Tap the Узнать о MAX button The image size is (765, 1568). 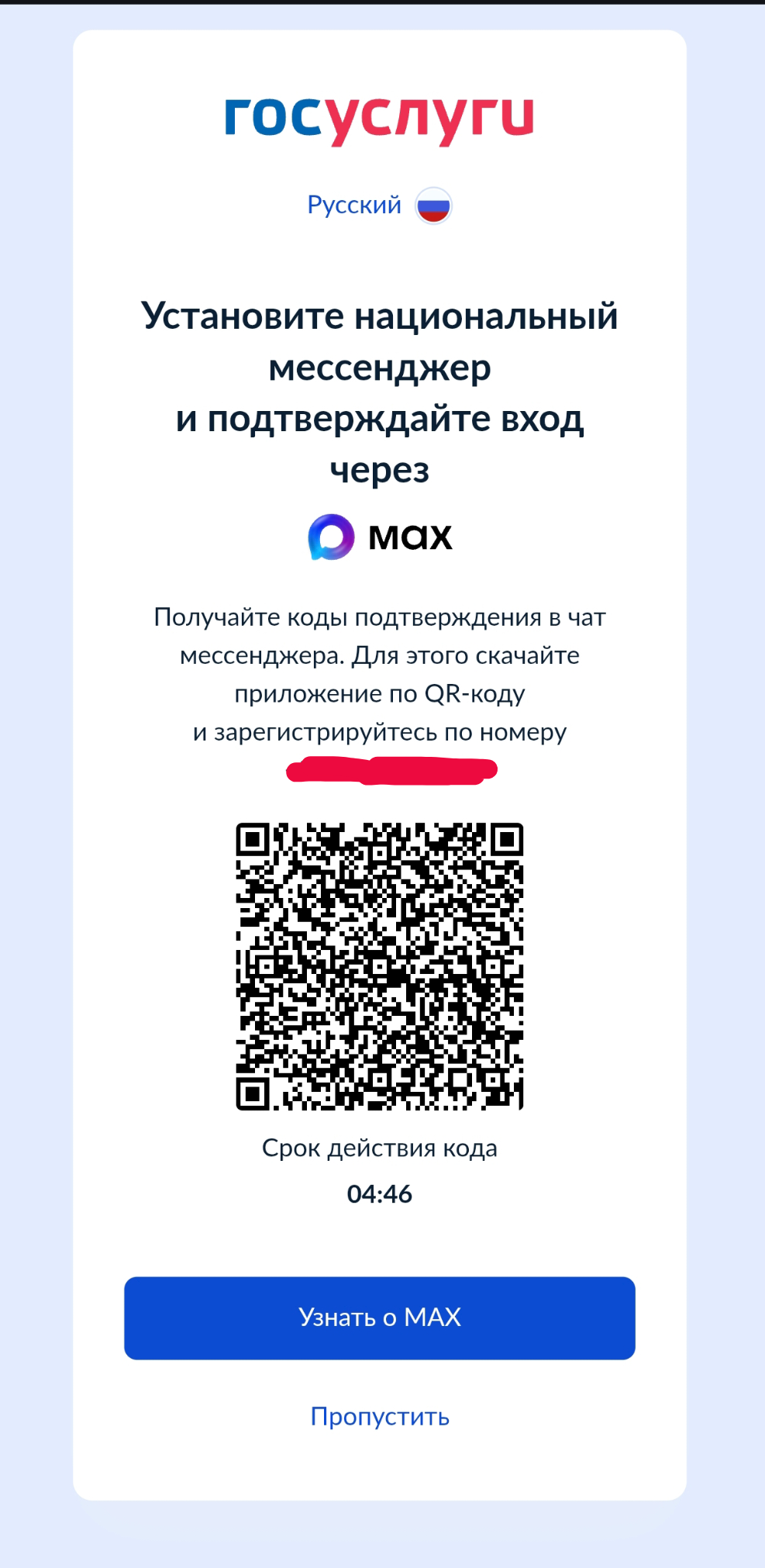[x=380, y=1318]
